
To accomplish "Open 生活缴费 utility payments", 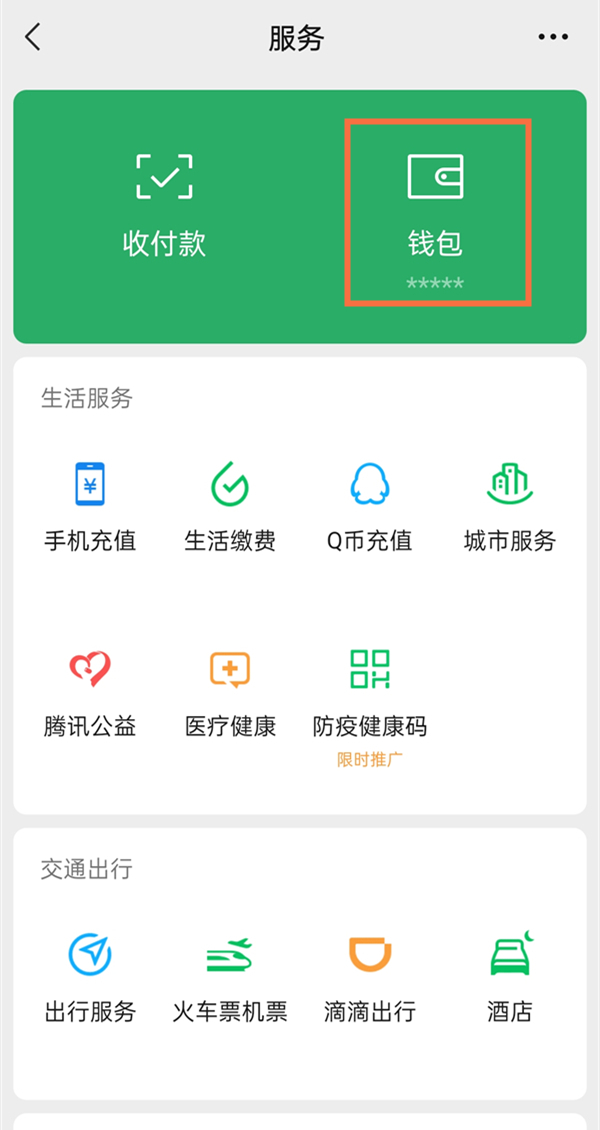I will 230,506.
